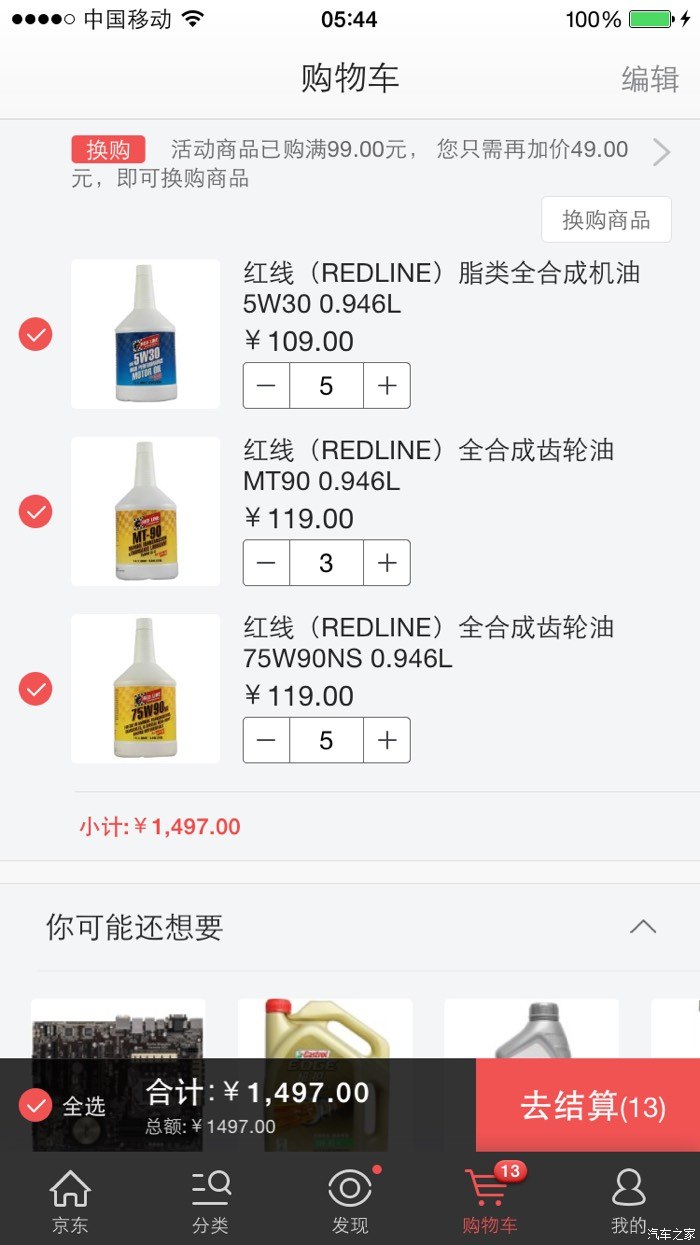The height and width of the screenshot is (1245, 700).
Task: Decrease quantity of MT90 齿轮油
Action: pos(266,563)
